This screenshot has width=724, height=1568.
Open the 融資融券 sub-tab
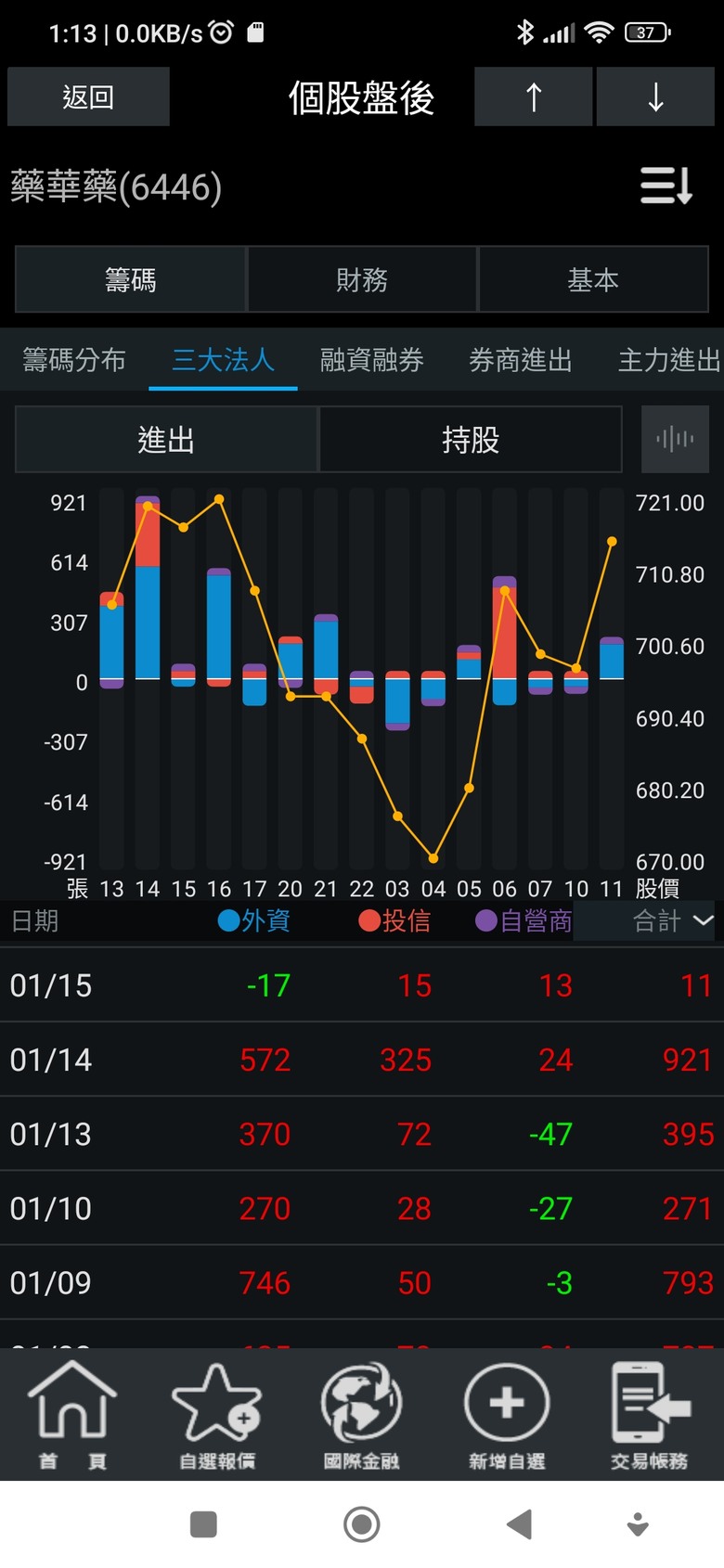[372, 360]
